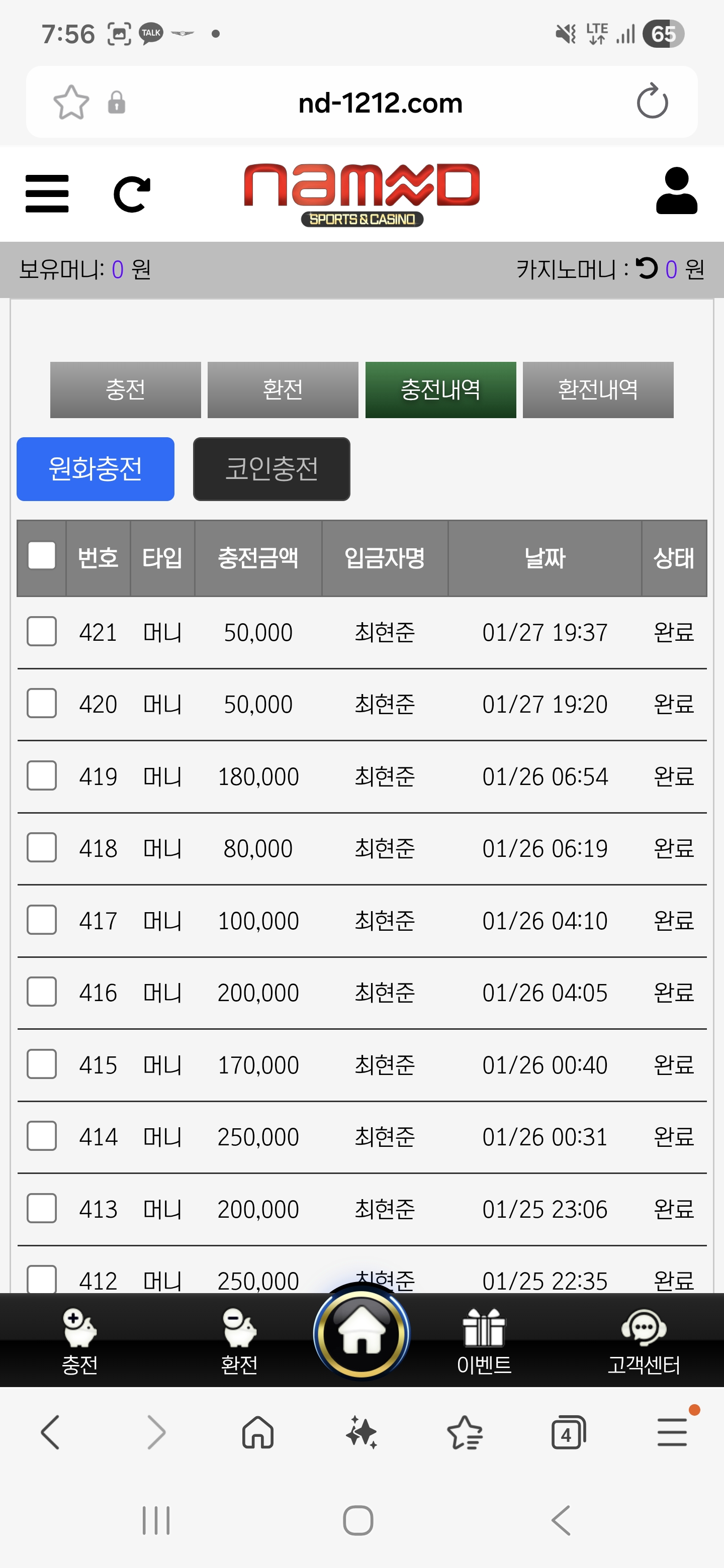Tap the 환전 piggy bank icon in bottom bar
The image size is (724, 1568).
coord(239,1331)
